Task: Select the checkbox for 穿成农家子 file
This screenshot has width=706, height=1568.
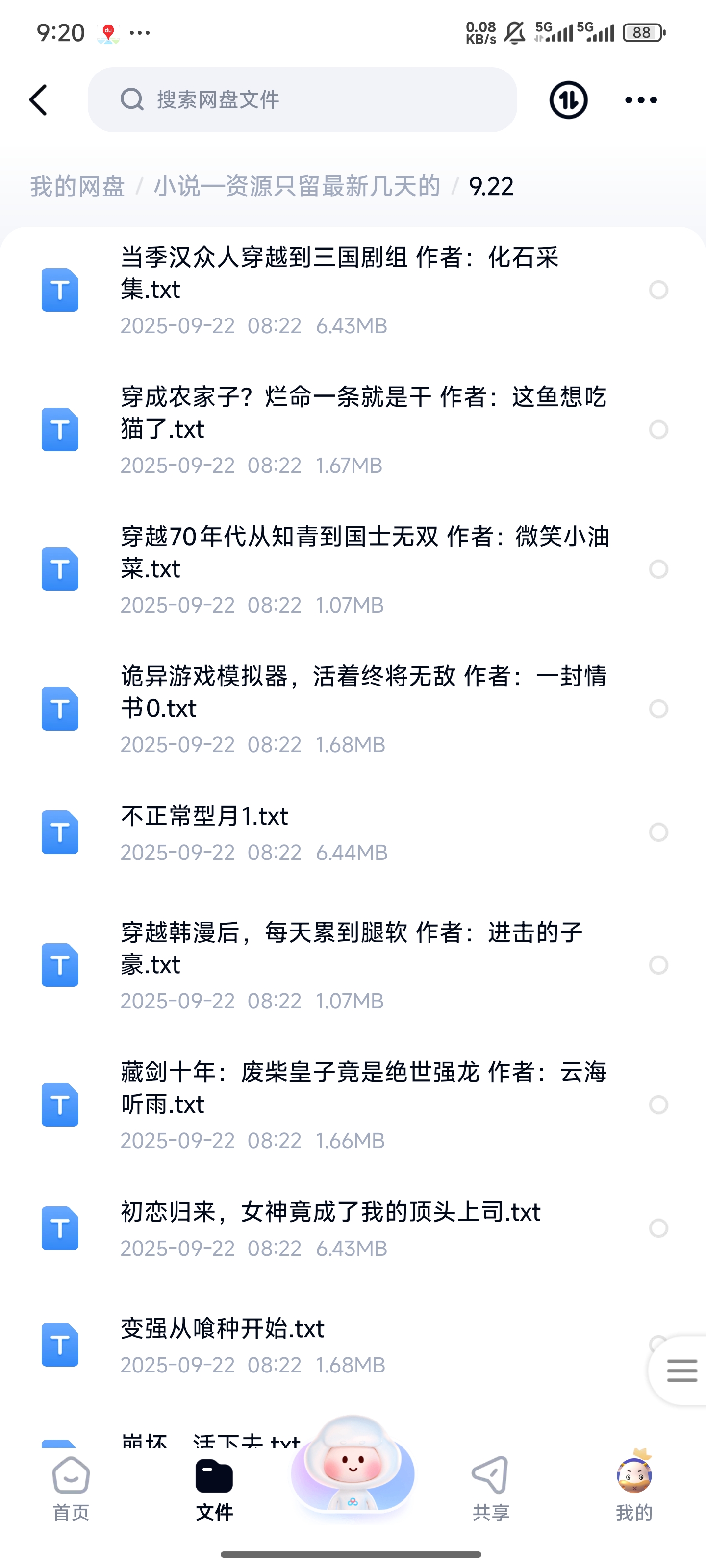Action: point(658,430)
